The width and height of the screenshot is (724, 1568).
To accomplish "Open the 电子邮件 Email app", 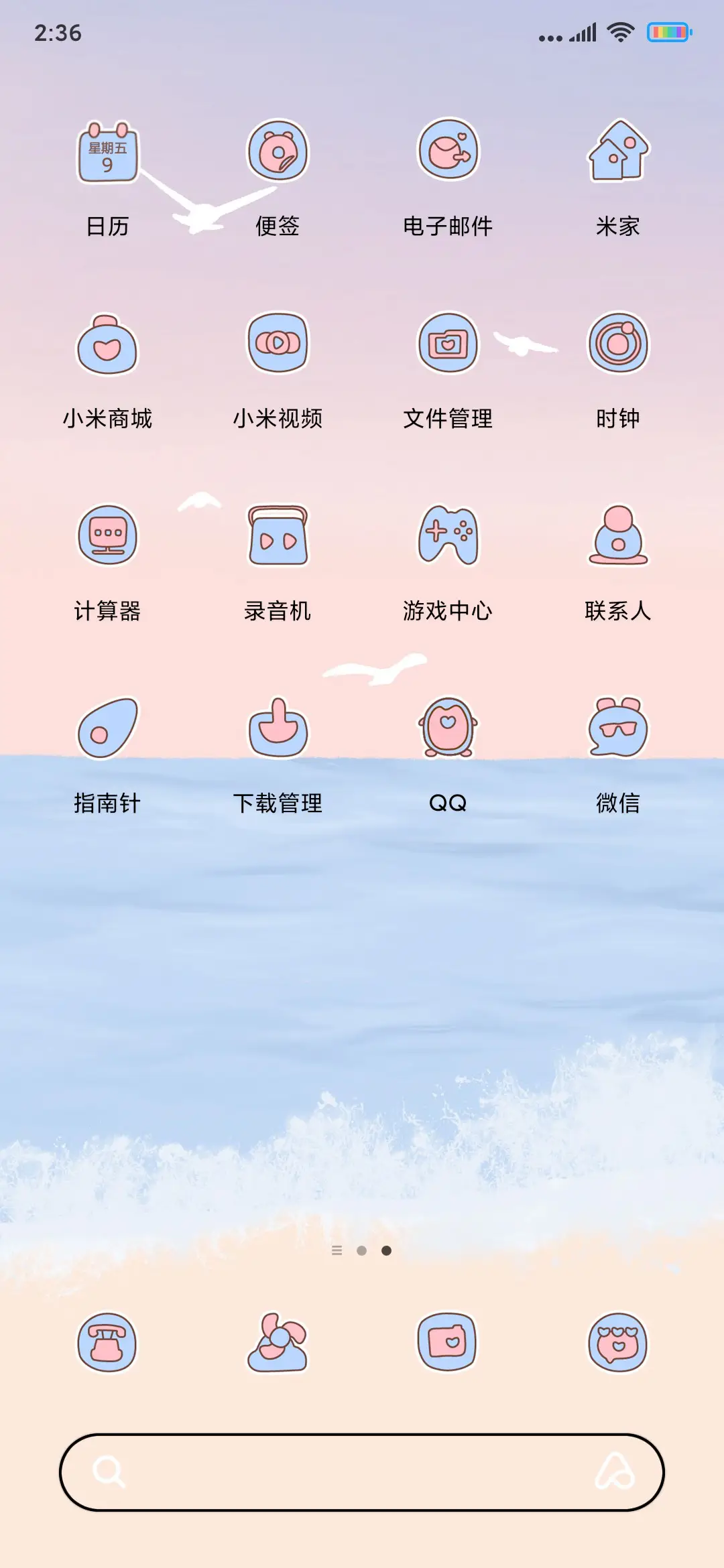I will pyautogui.click(x=448, y=152).
